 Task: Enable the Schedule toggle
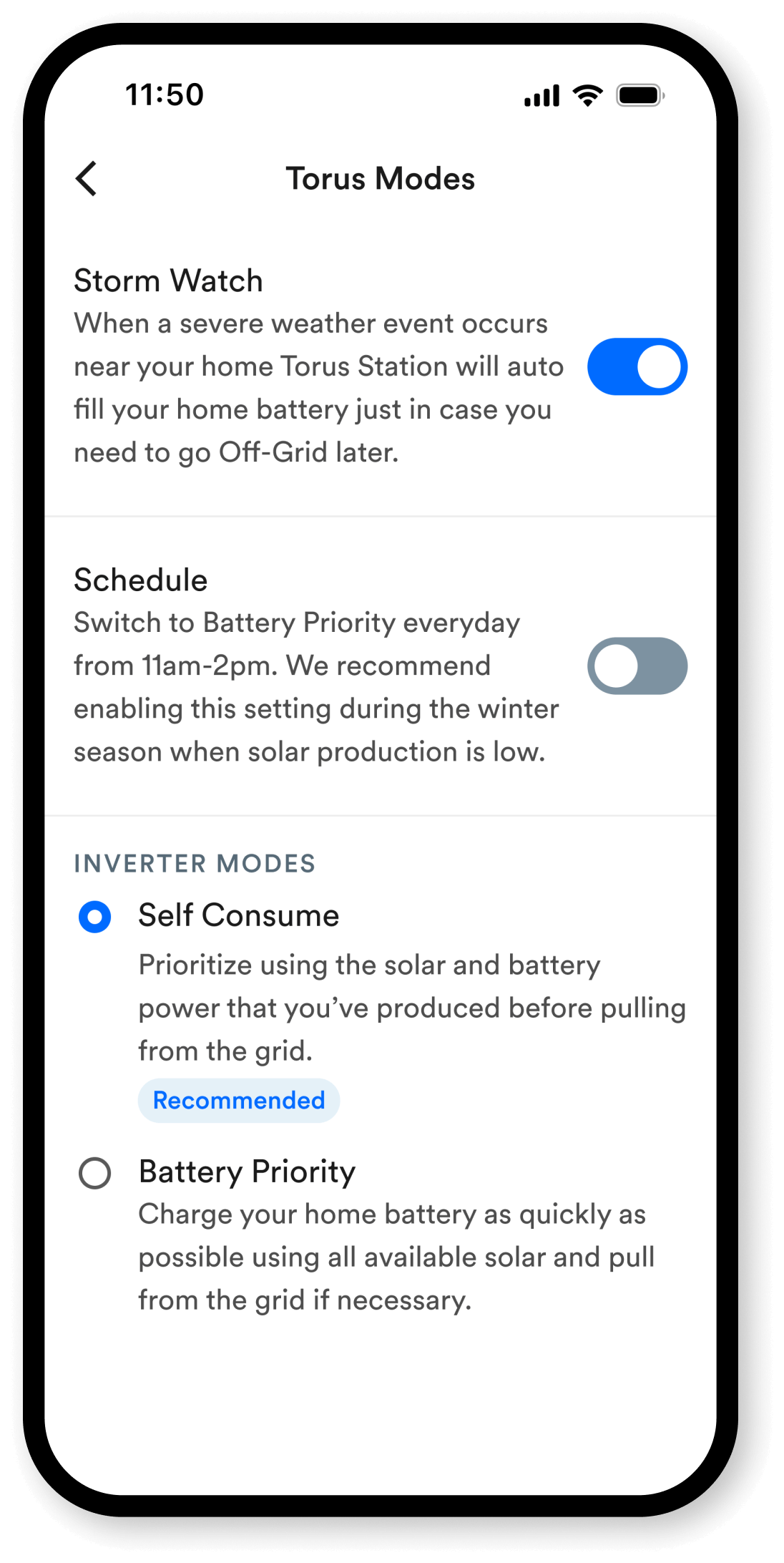(637, 666)
